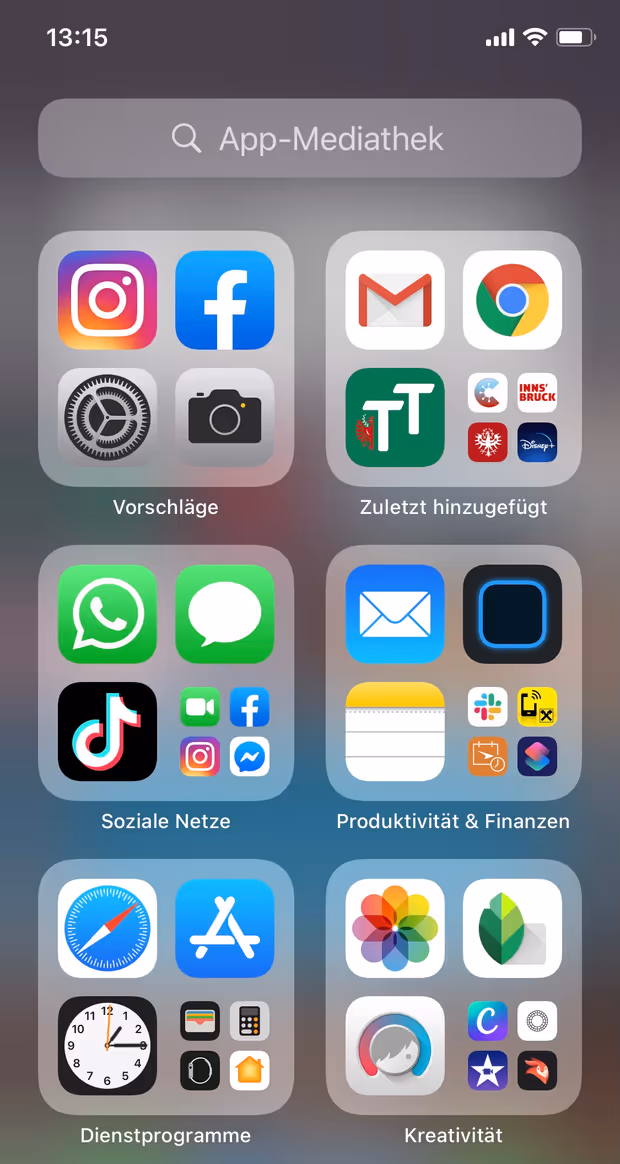This screenshot has height=1164, width=620.
Task: Launch the Camera app
Action: click(224, 417)
